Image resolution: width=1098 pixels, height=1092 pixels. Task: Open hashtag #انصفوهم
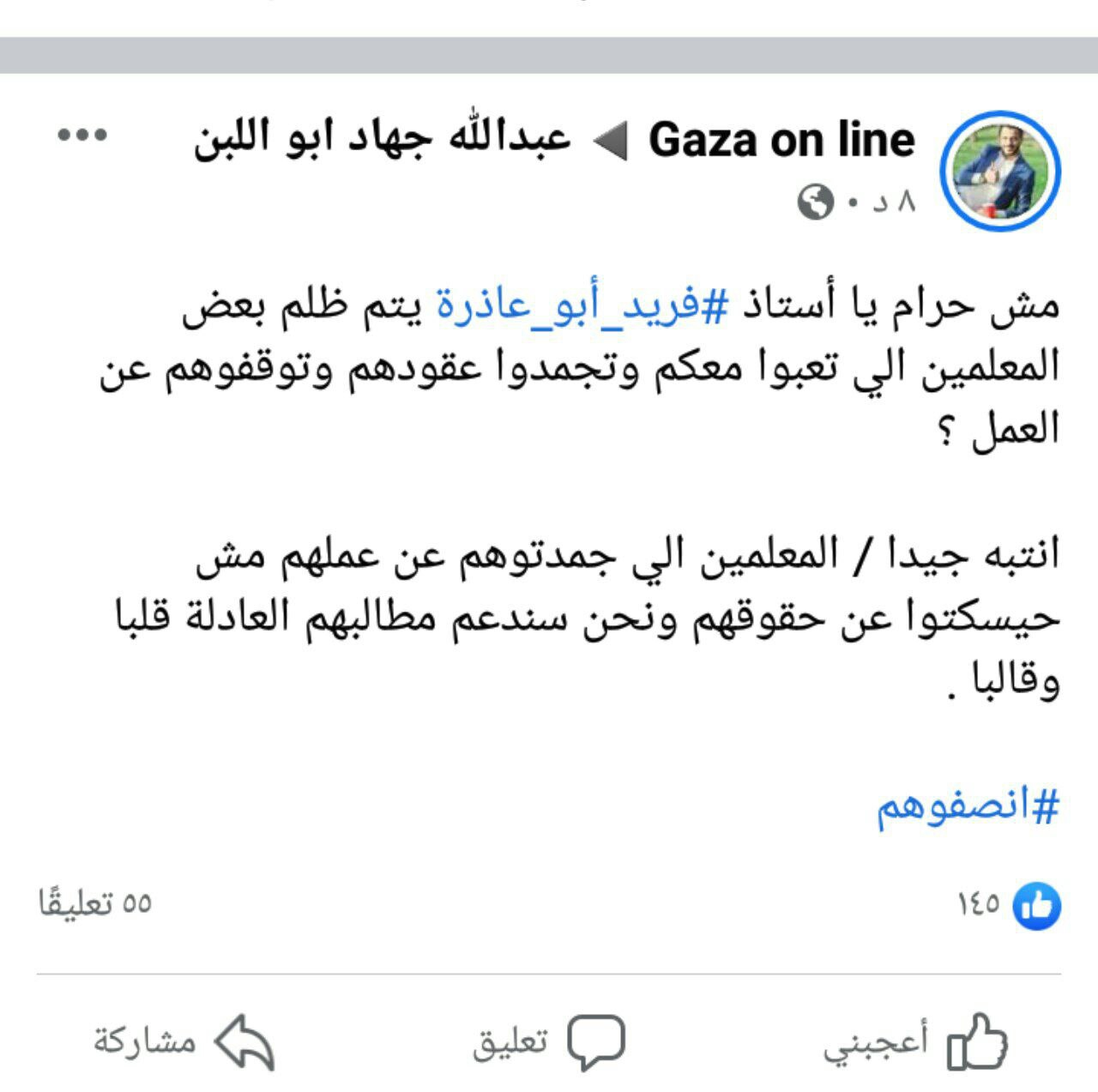tap(968, 806)
